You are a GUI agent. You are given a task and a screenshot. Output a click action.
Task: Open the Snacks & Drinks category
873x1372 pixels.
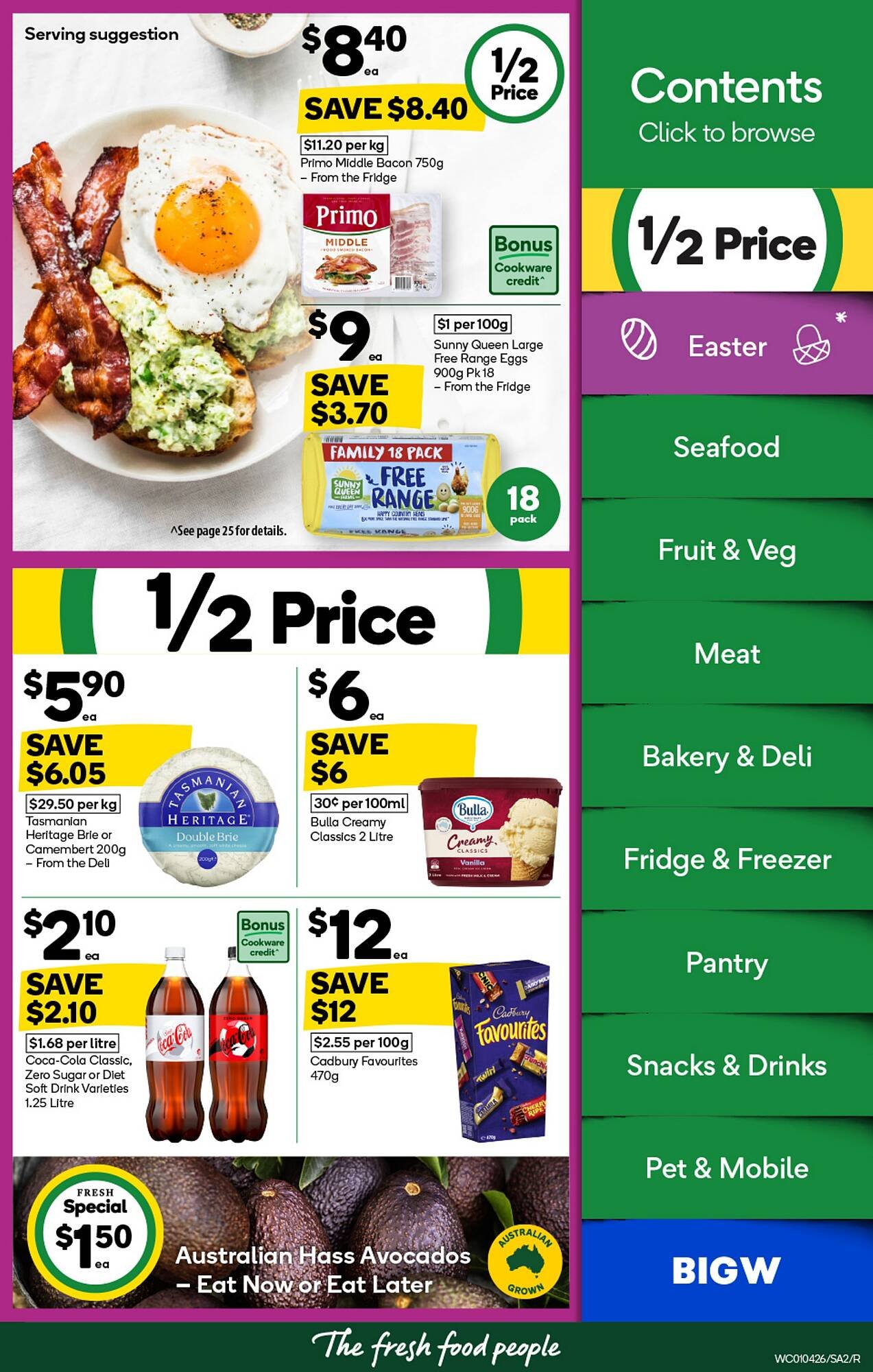(726, 1066)
